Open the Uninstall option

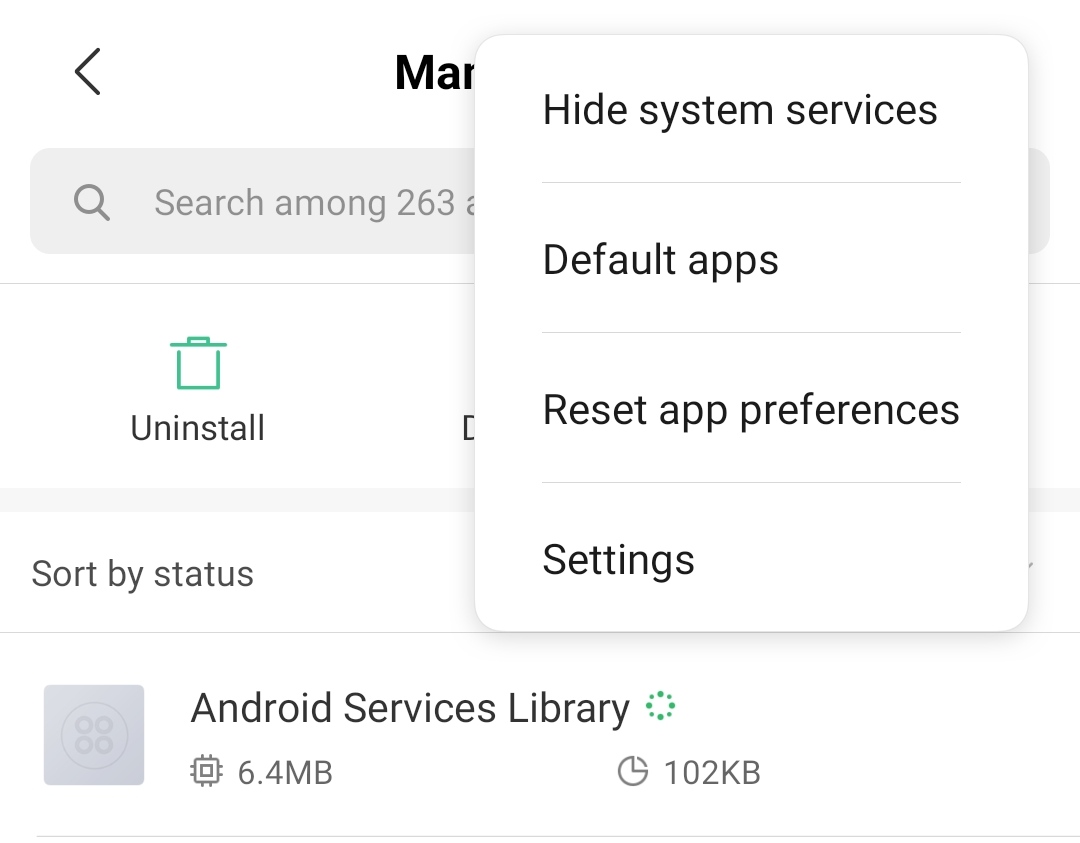198,390
